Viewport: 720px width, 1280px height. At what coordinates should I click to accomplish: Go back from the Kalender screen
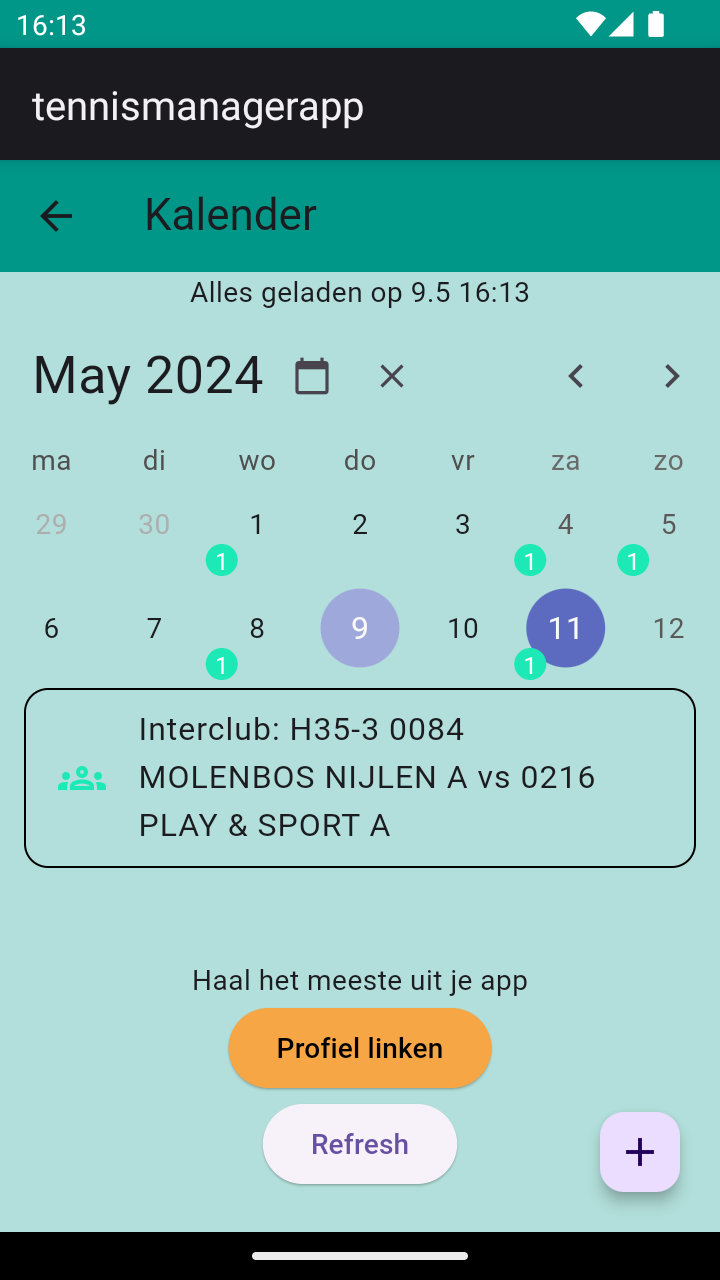tap(56, 215)
